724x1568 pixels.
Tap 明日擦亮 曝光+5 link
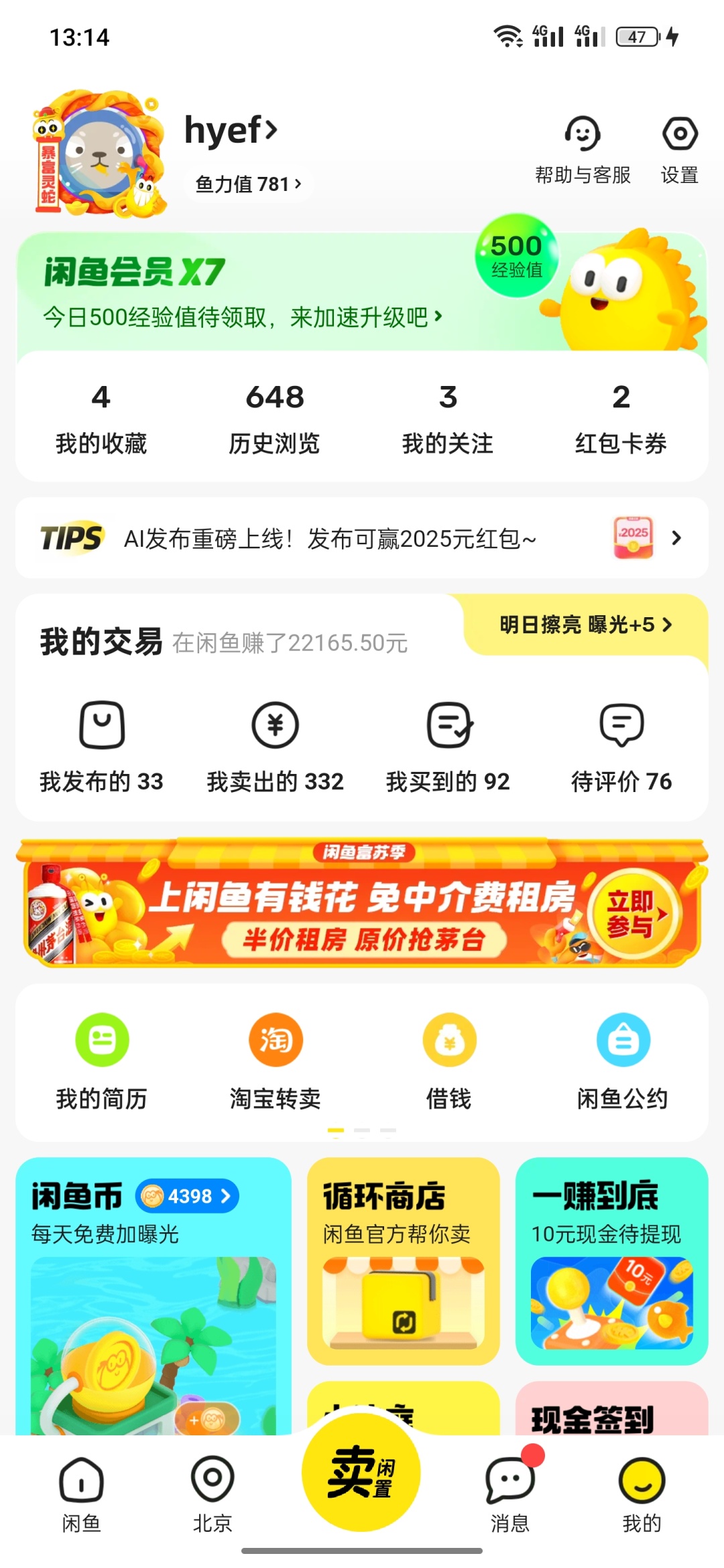pos(585,625)
